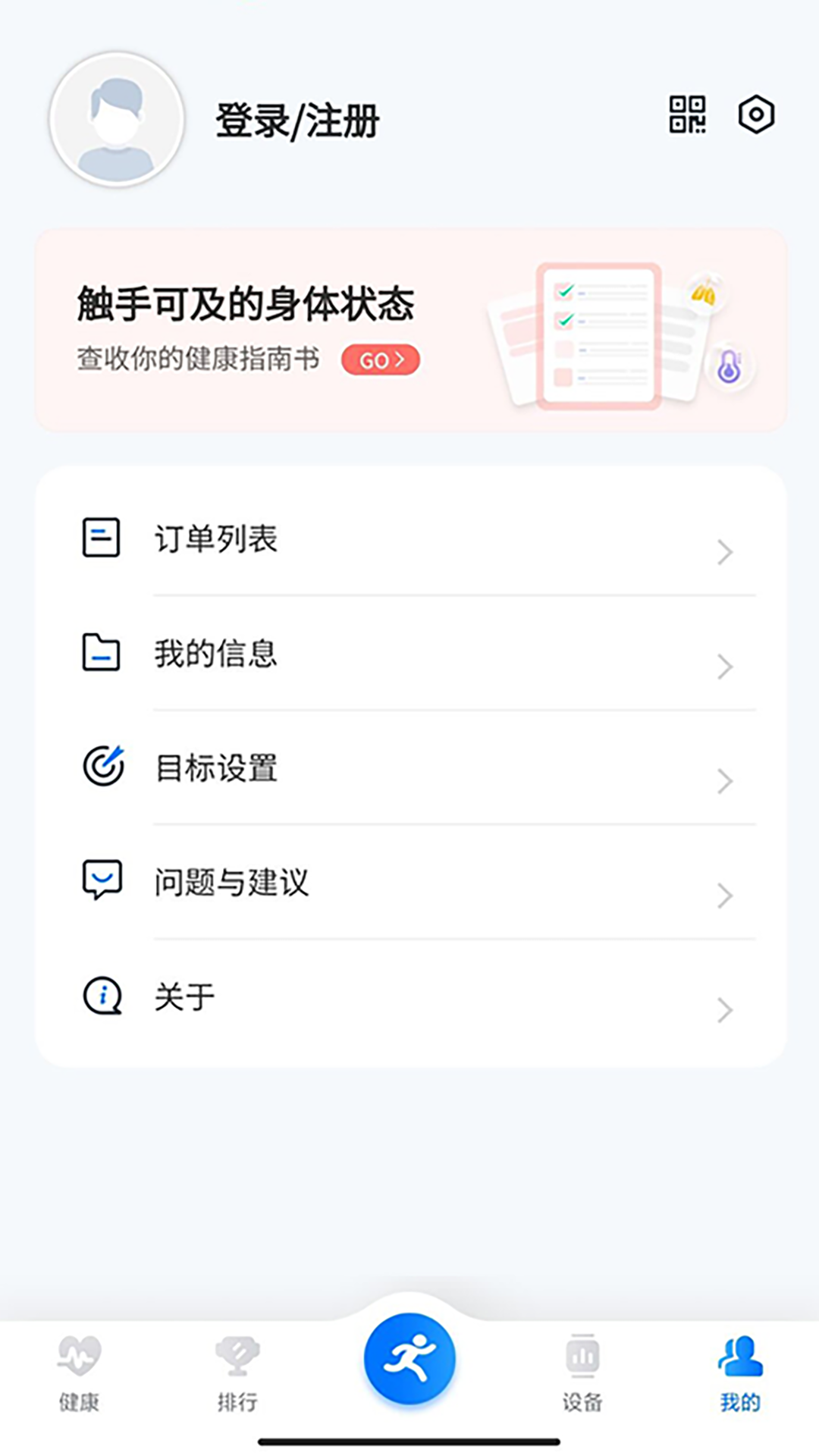Tap the central running figure button
This screenshot has height=1456, width=819.
[409, 1359]
